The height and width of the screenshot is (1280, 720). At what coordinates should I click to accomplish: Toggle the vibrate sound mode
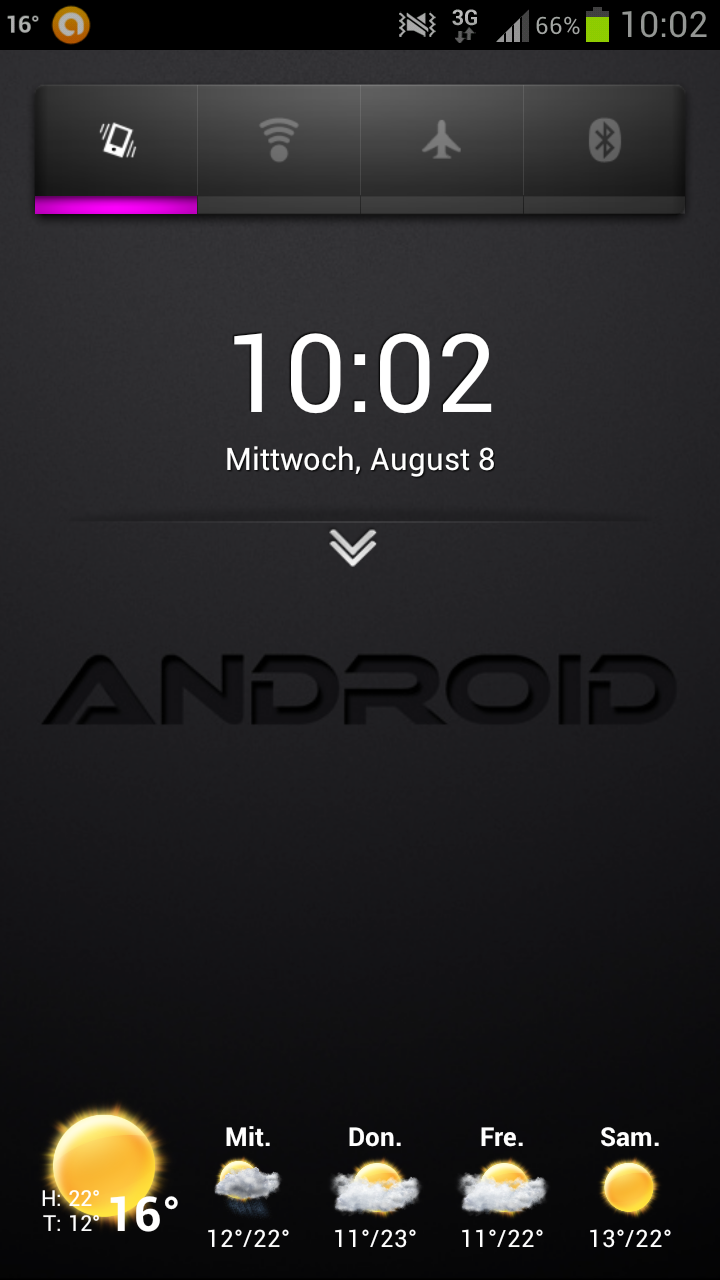pos(117,149)
